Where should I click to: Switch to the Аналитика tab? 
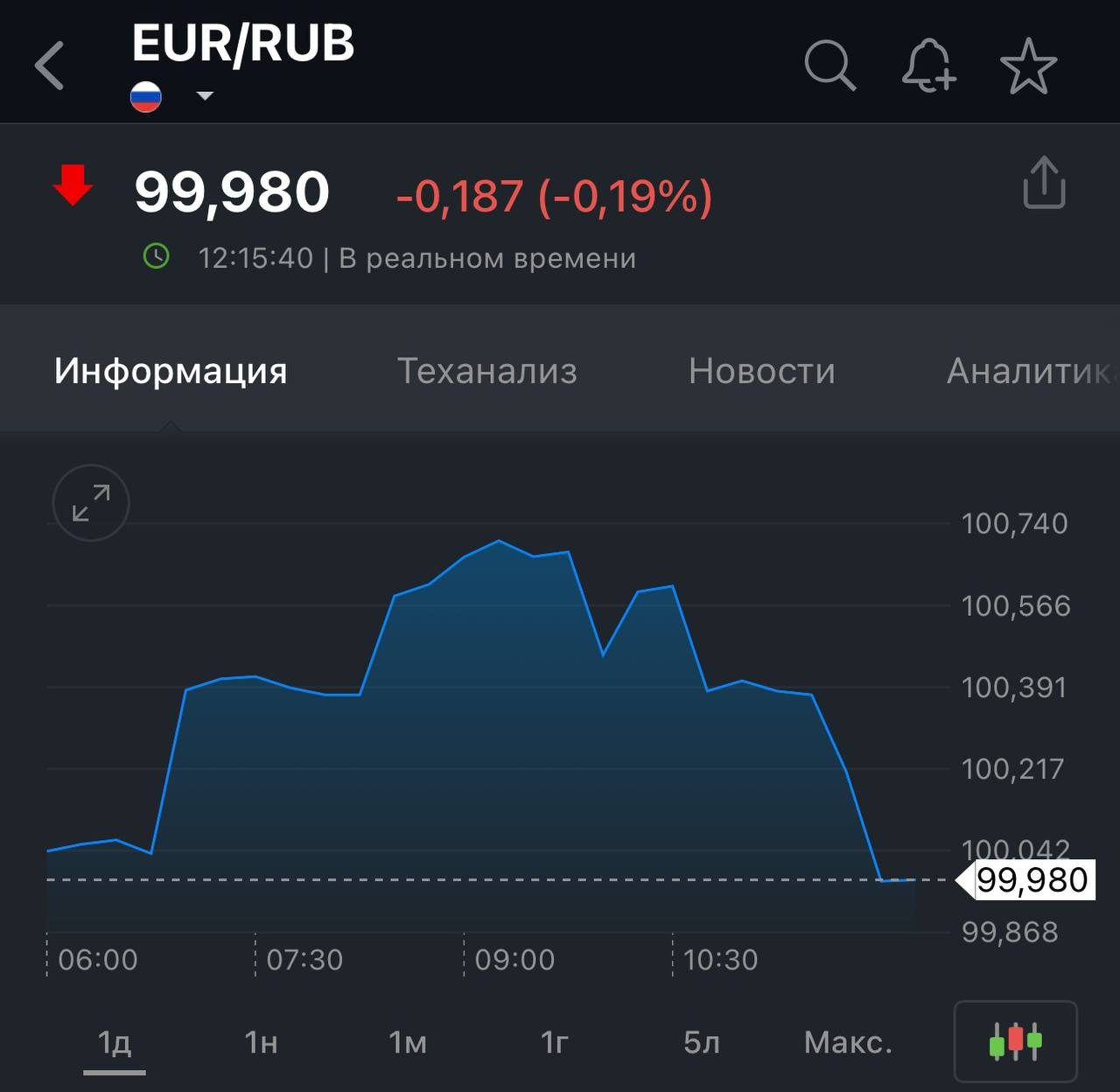[1028, 371]
